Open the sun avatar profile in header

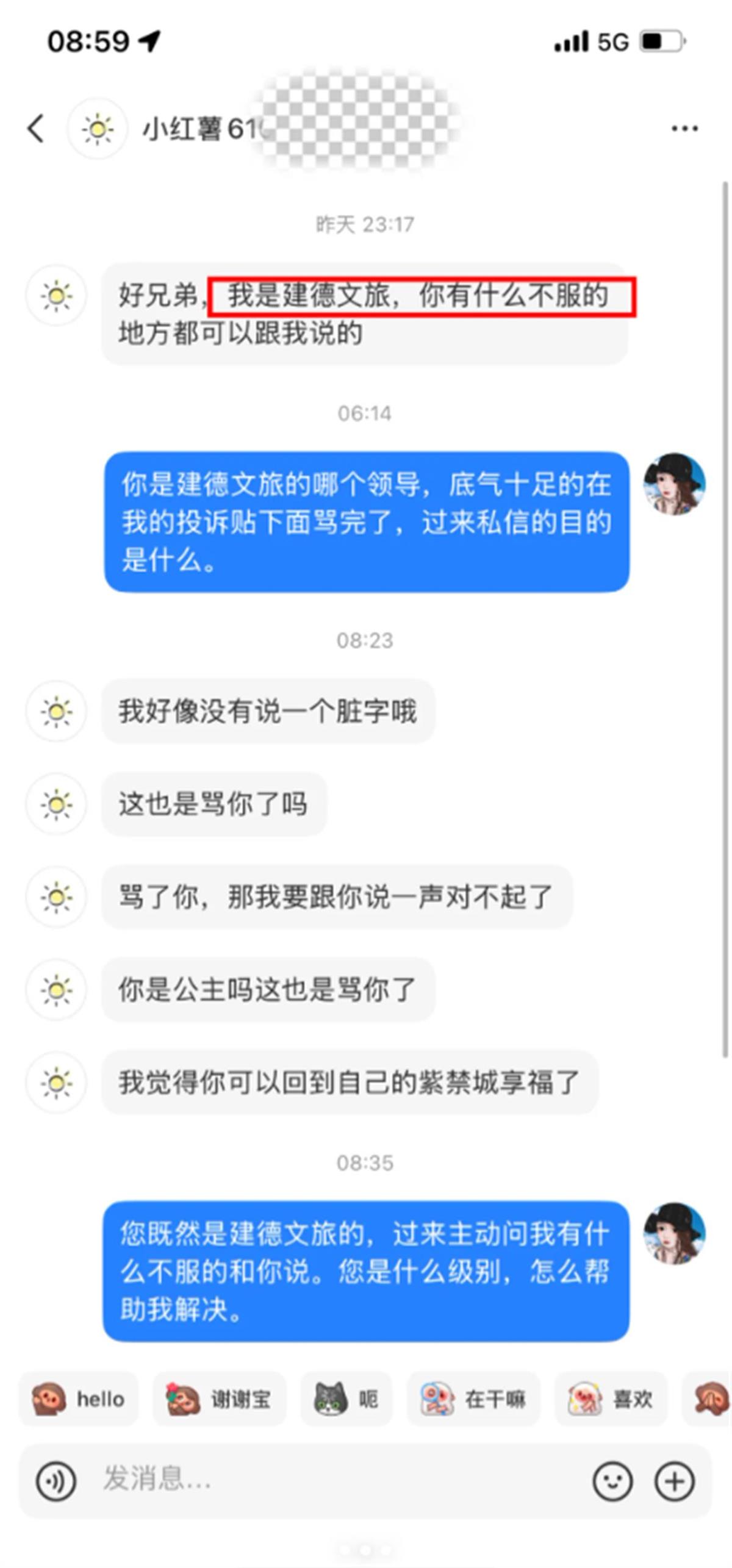pyautogui.click(x=97, y=129)
